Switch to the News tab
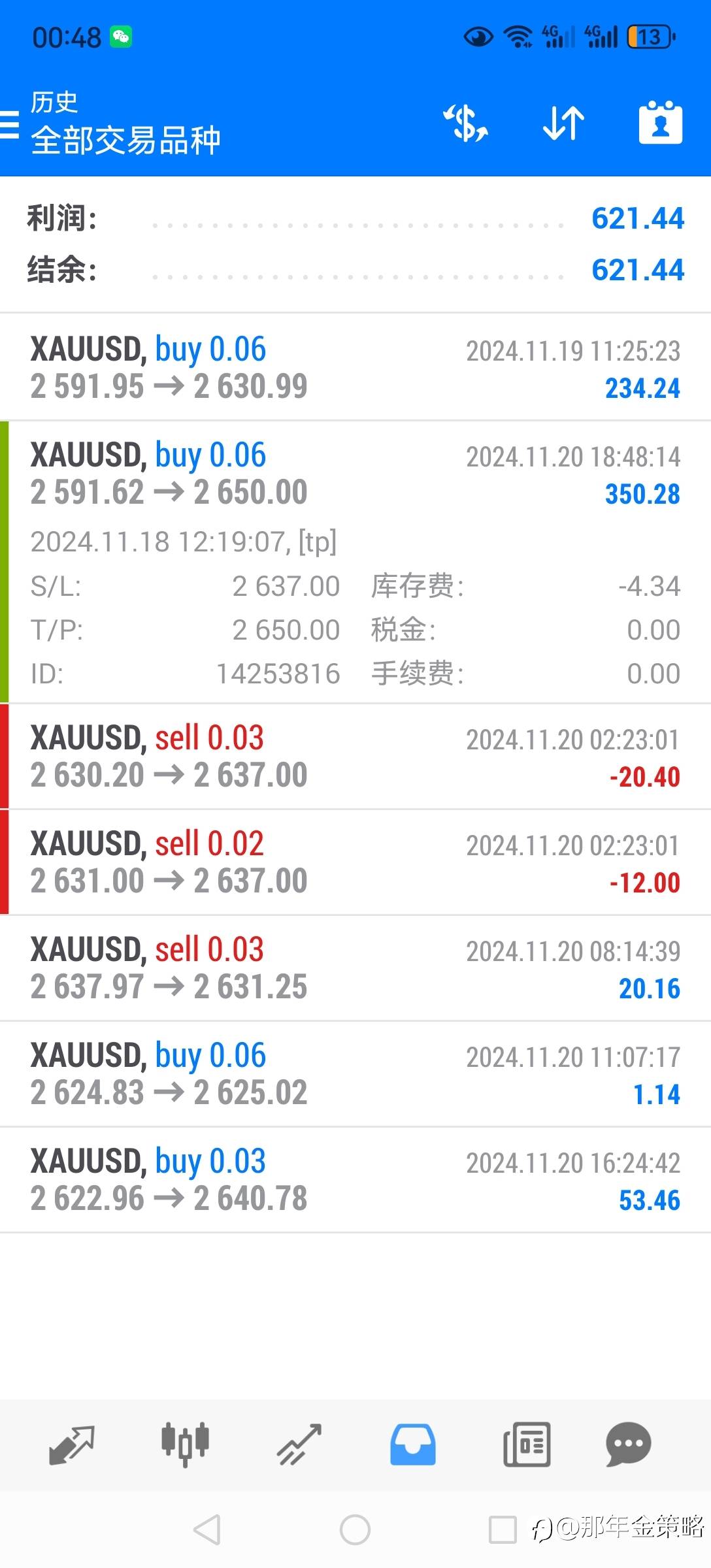The image size is (711, 1568). 527,1444
